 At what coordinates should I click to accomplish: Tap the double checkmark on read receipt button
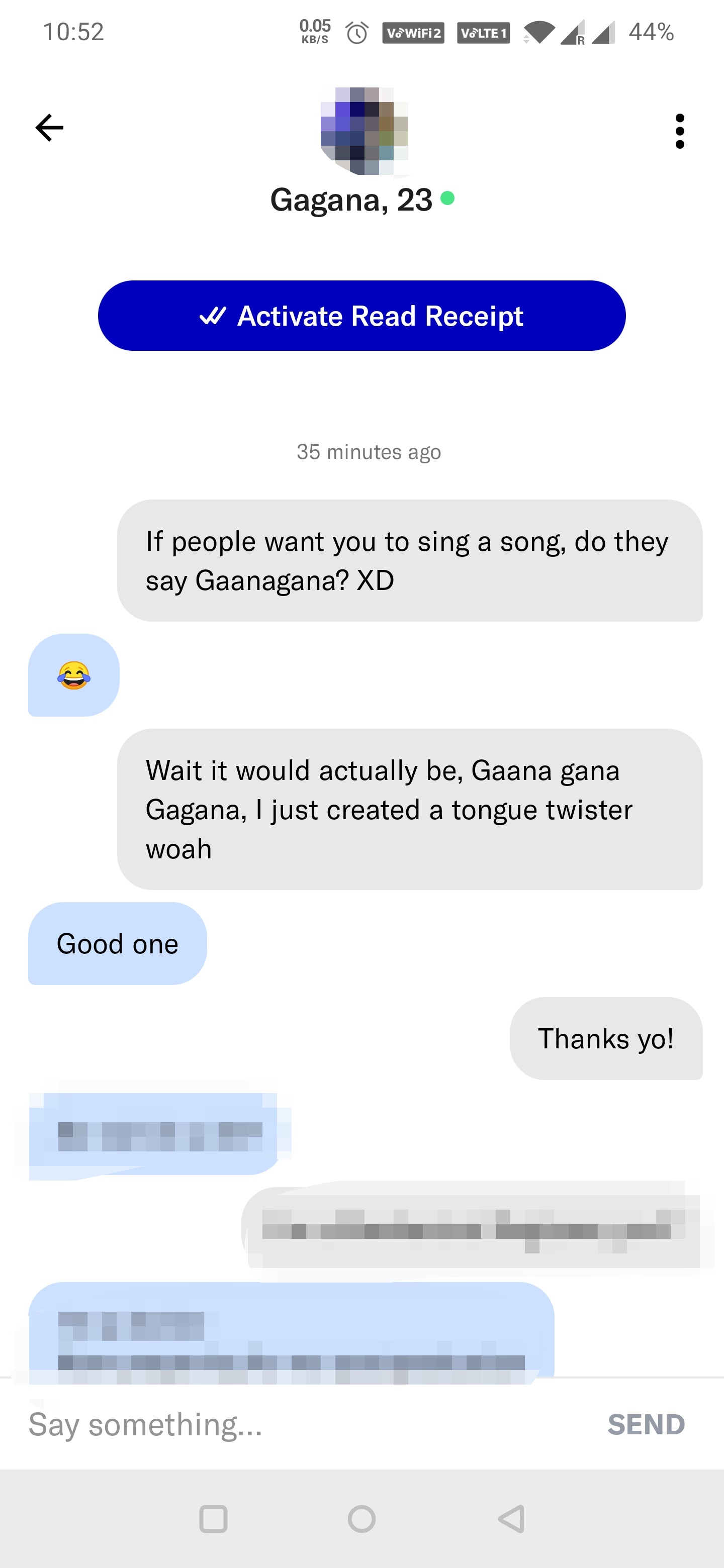214,315
